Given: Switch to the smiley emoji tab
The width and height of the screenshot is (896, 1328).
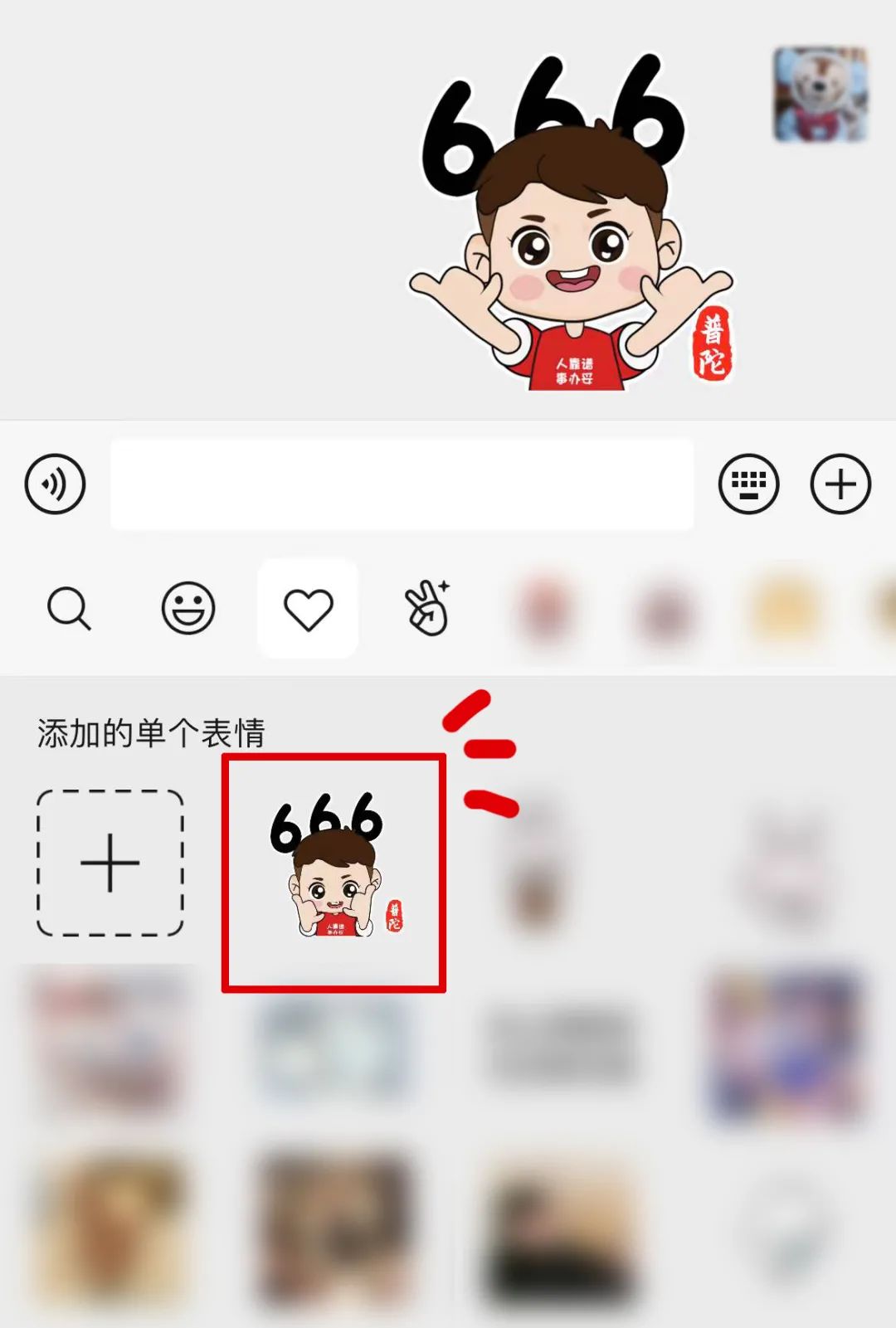Looking at the screenshot, I should point(188,609).
